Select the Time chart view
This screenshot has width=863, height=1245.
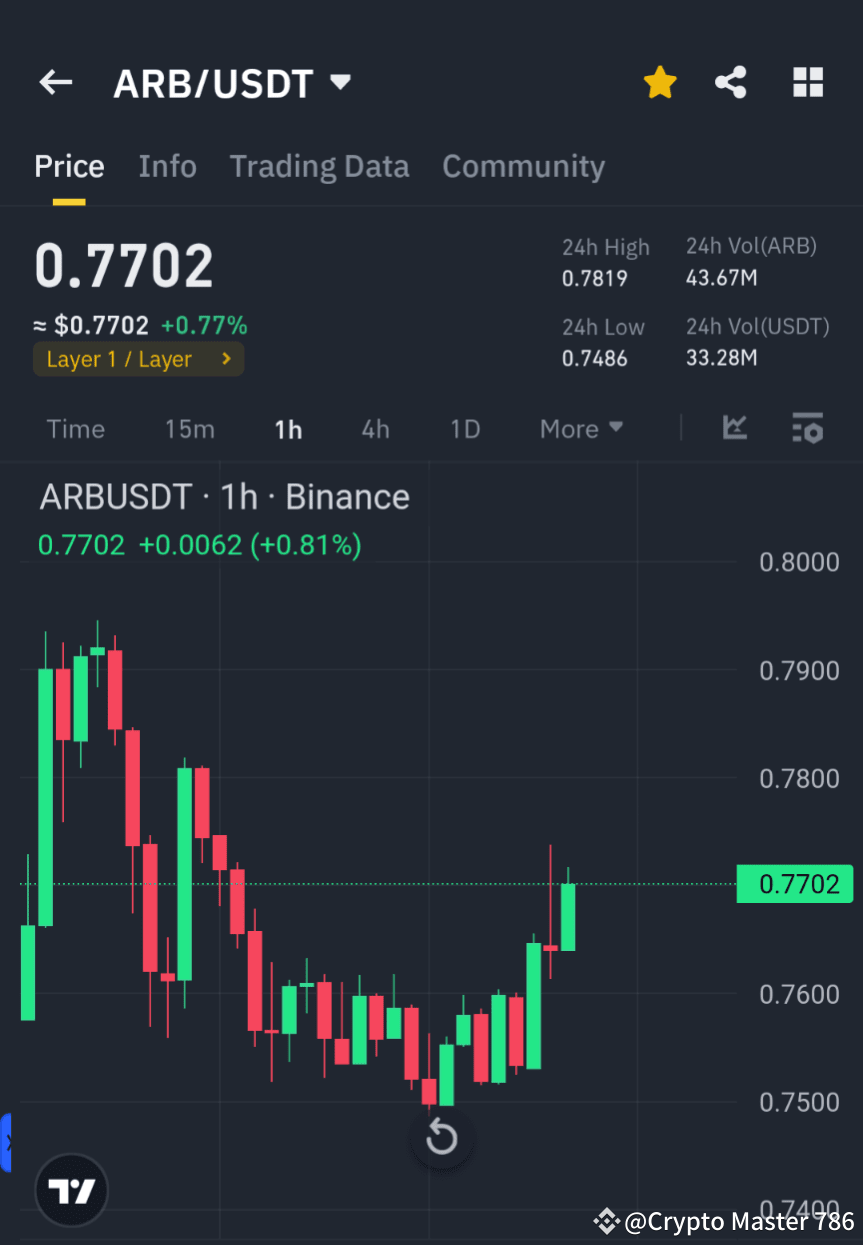[75, 428]
